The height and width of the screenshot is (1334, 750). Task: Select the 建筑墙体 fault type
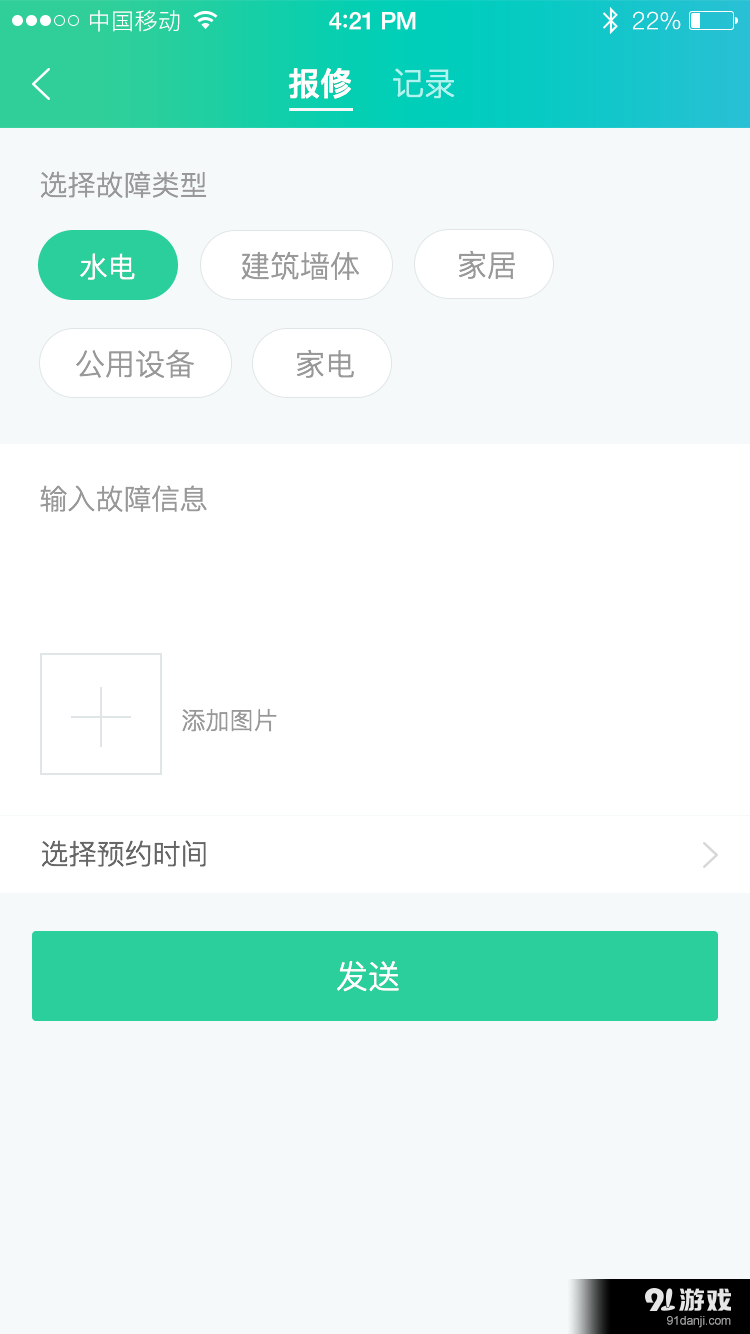point(296,264)
